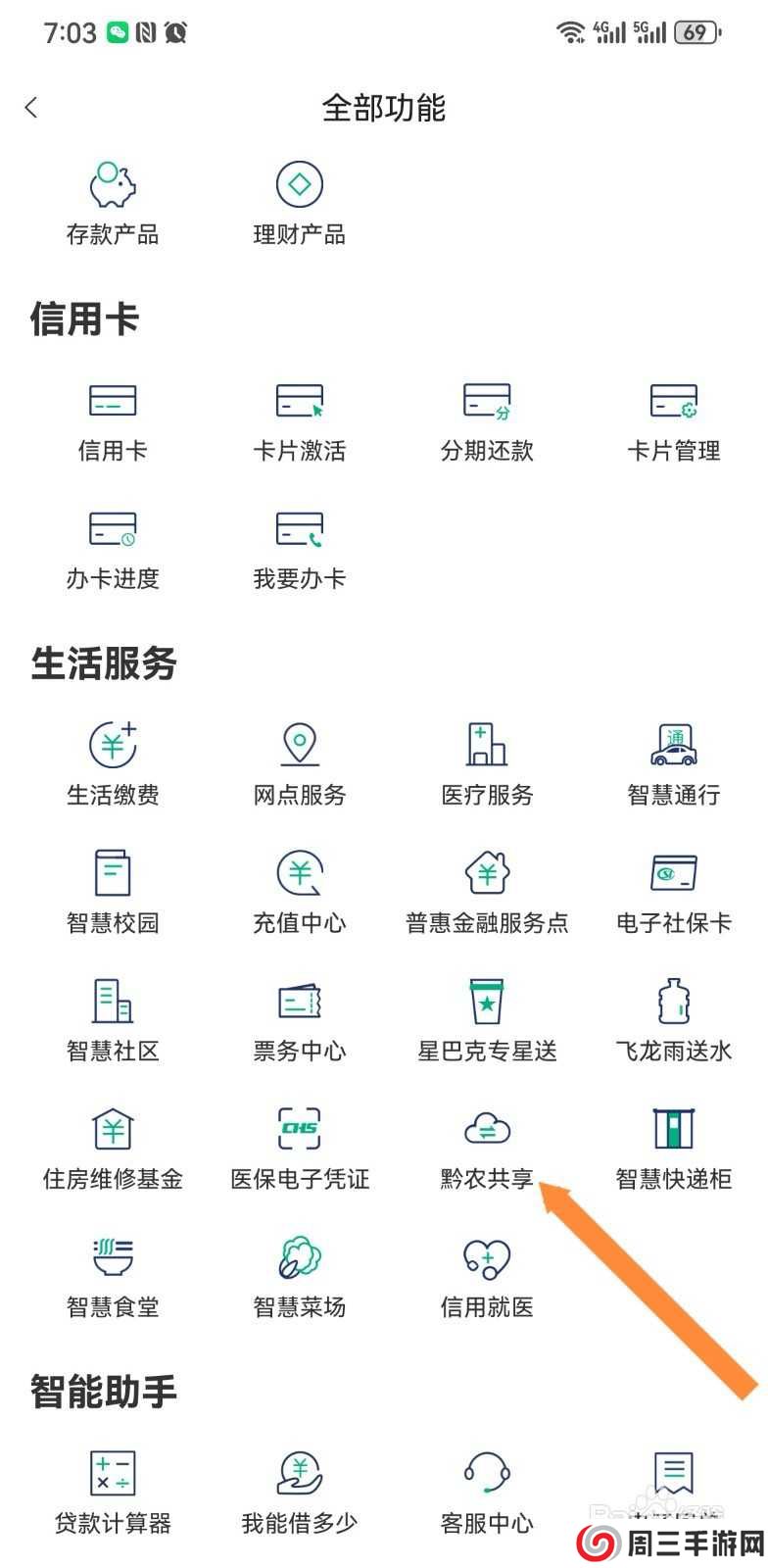
Task: Select the 贷款计算器 loan calculator icon
Action: click(111, 1472)
